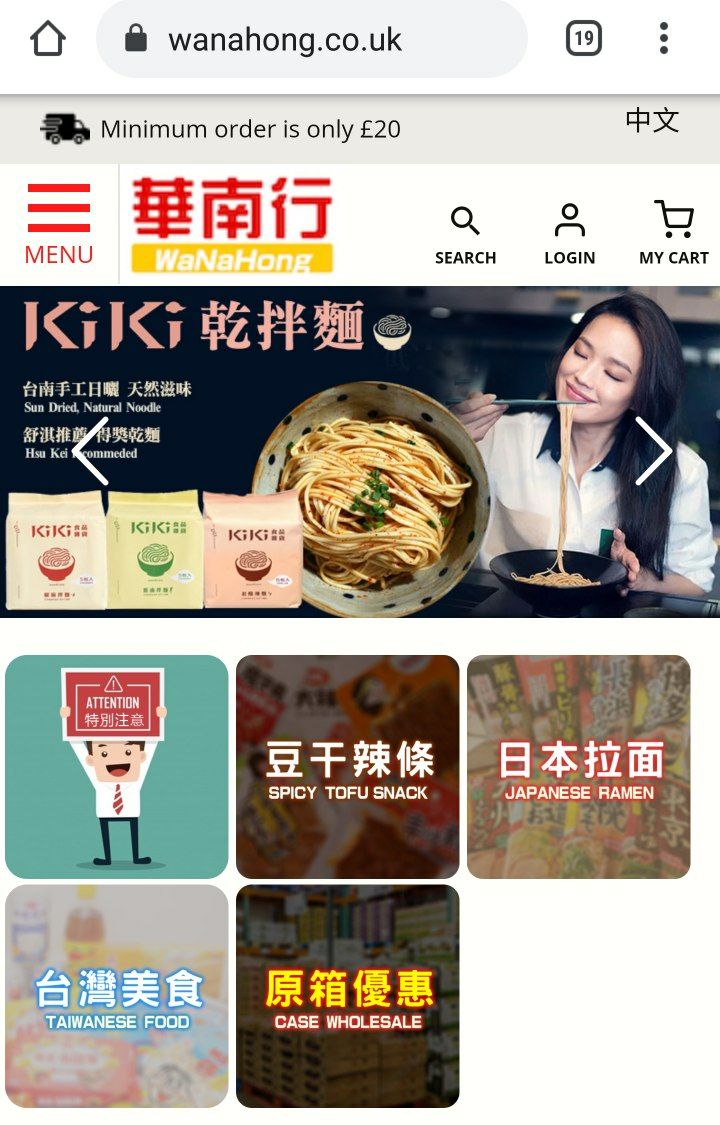Screen dimensions: 720x1125
Task: Open the browser overflow menu
Action: (x=663, y=40)
